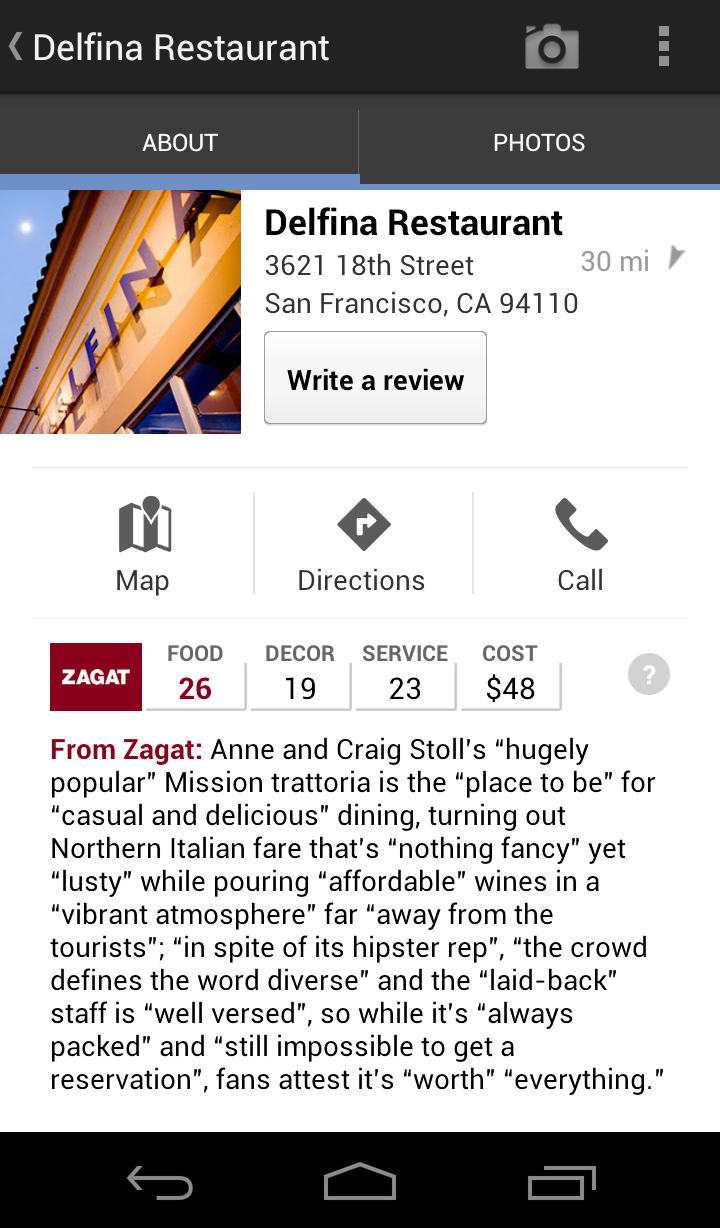Viewport: 720px width, 1228px height.
Task: Switch to the Photos tab
Action: click(x=539, y=142)
